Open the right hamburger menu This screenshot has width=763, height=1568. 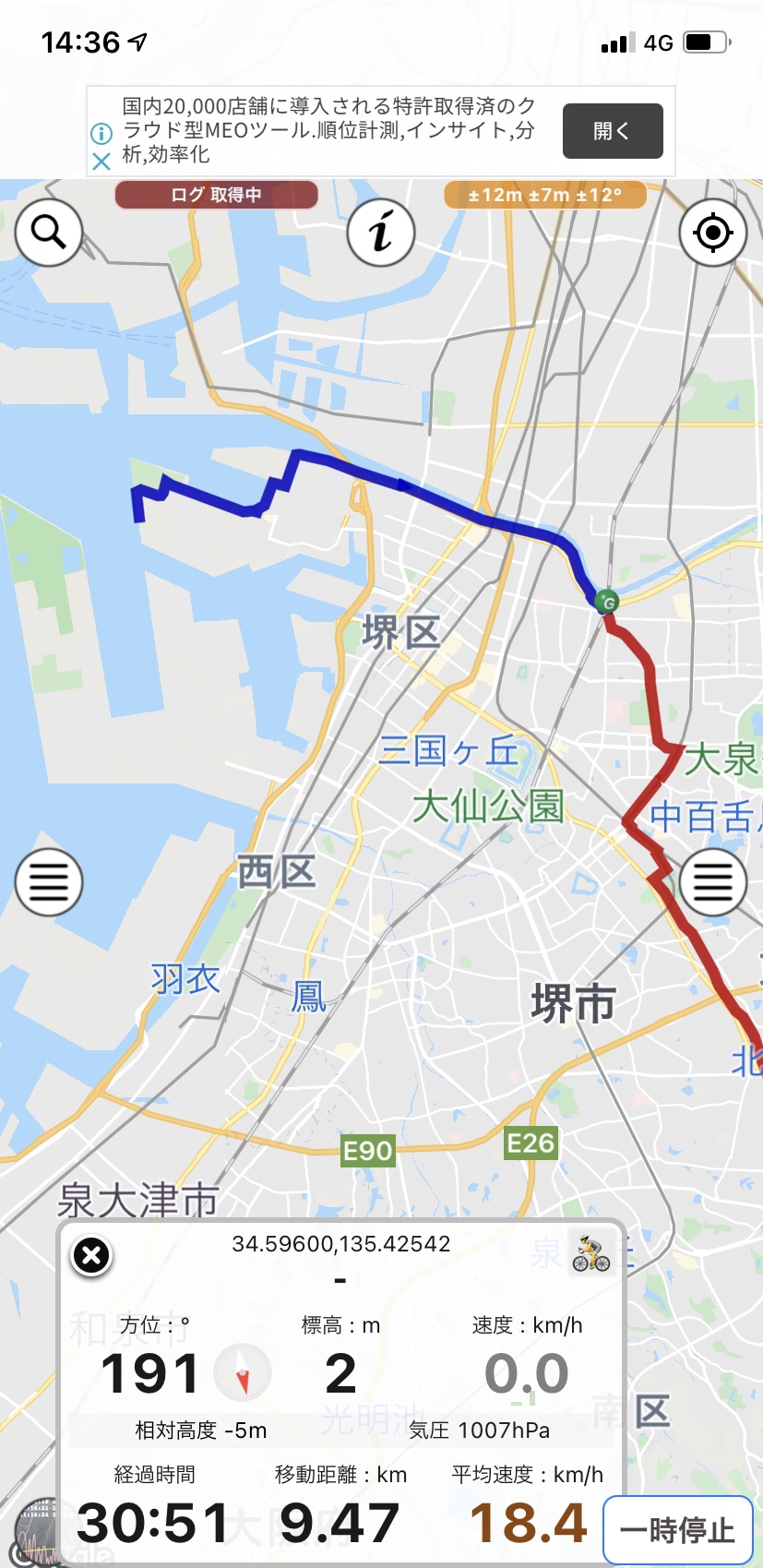pyautogui.click(x=713, y=882)
